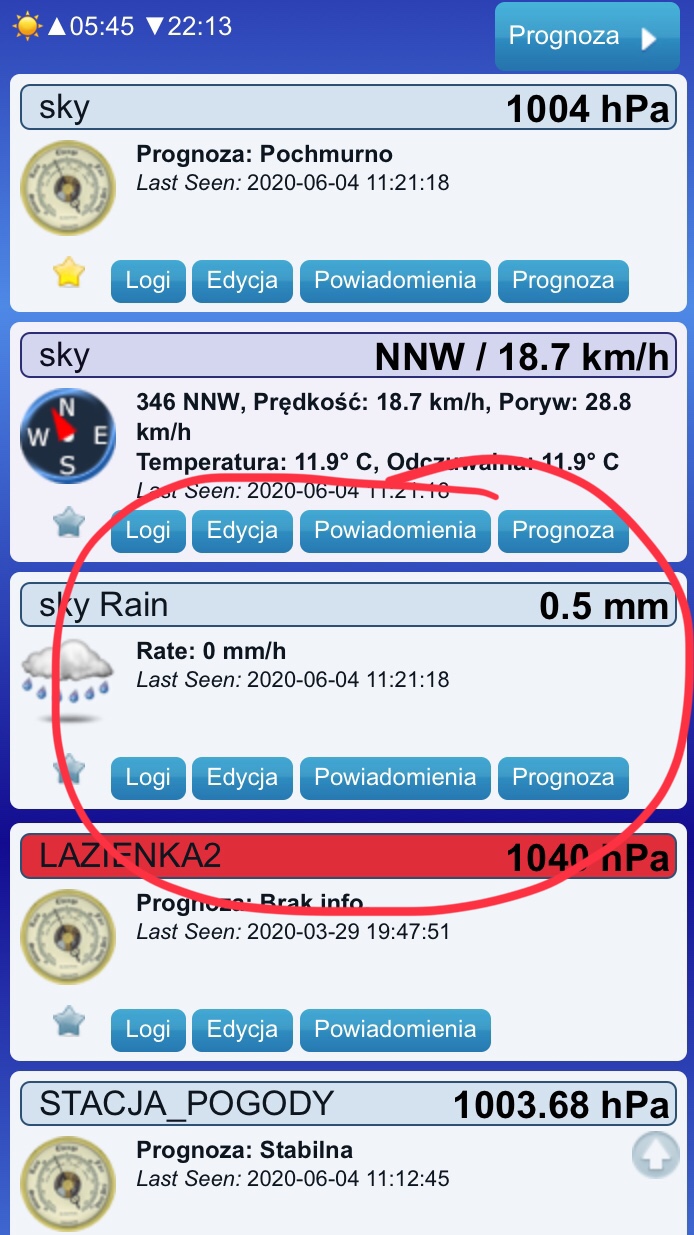The image size is (694, 1235).
Task: Edit the sky Rain sensor via Edycja
Action: pos(242,777)
